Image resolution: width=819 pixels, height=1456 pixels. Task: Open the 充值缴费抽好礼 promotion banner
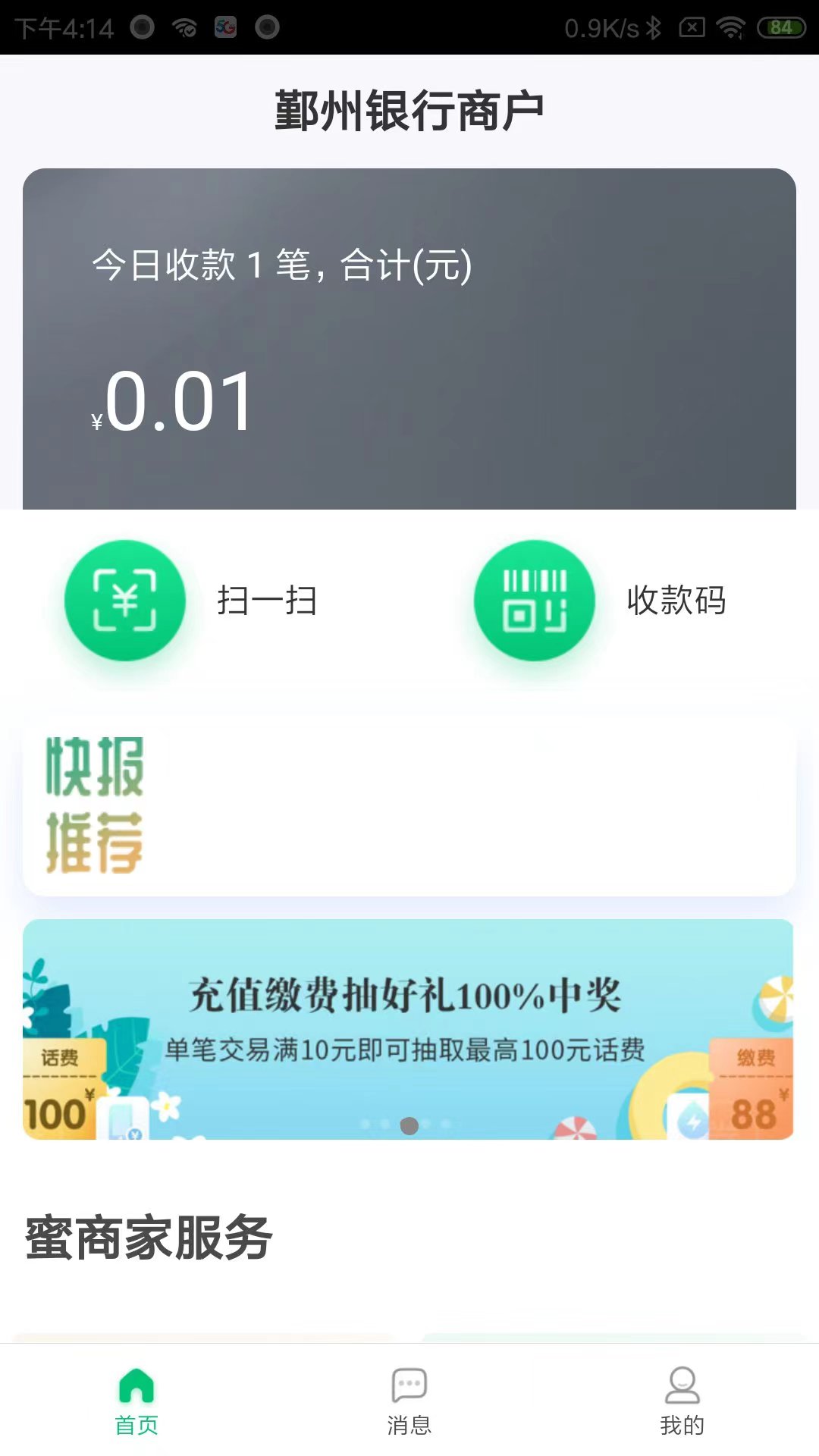408,1029
